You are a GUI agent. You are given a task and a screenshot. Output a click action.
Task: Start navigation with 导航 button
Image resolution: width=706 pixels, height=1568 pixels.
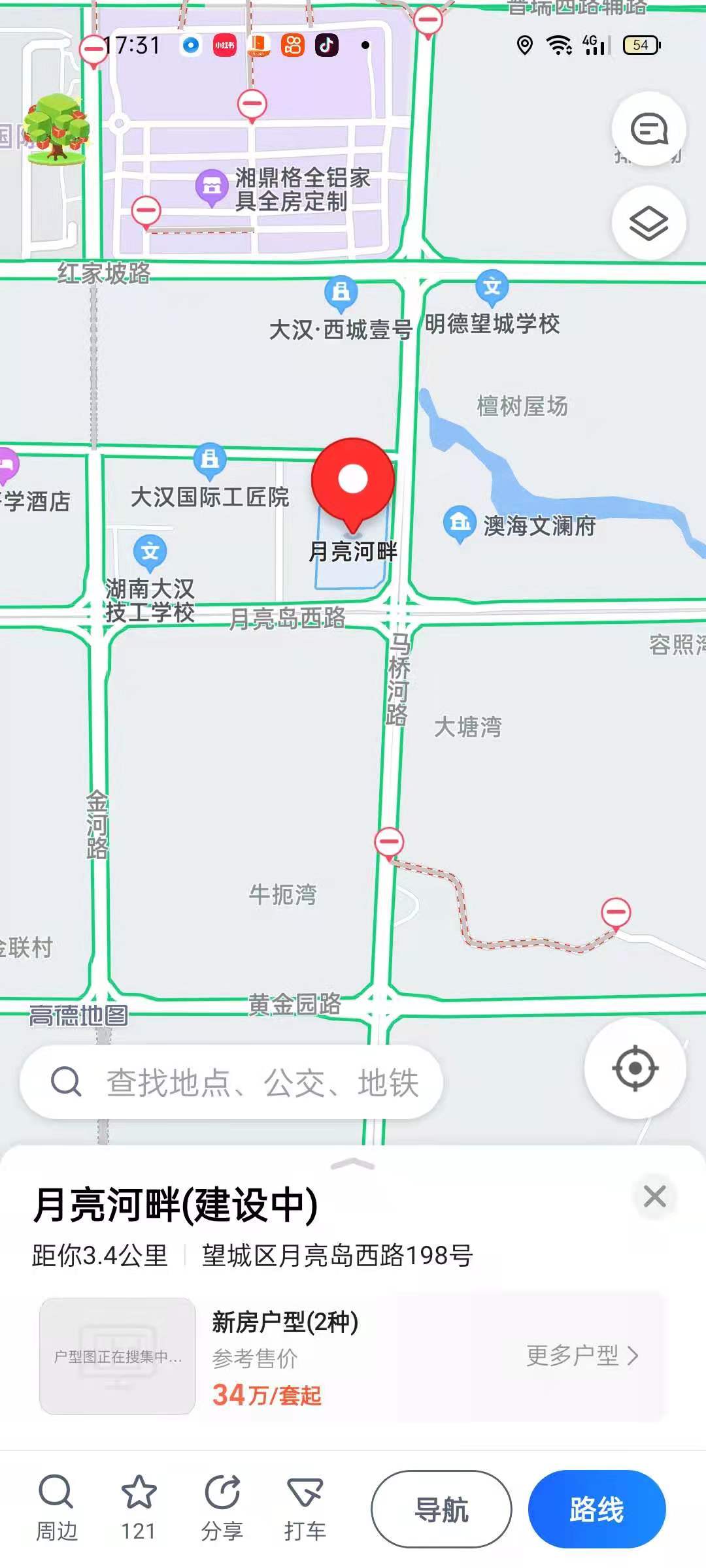click(x=441, y=1509)
